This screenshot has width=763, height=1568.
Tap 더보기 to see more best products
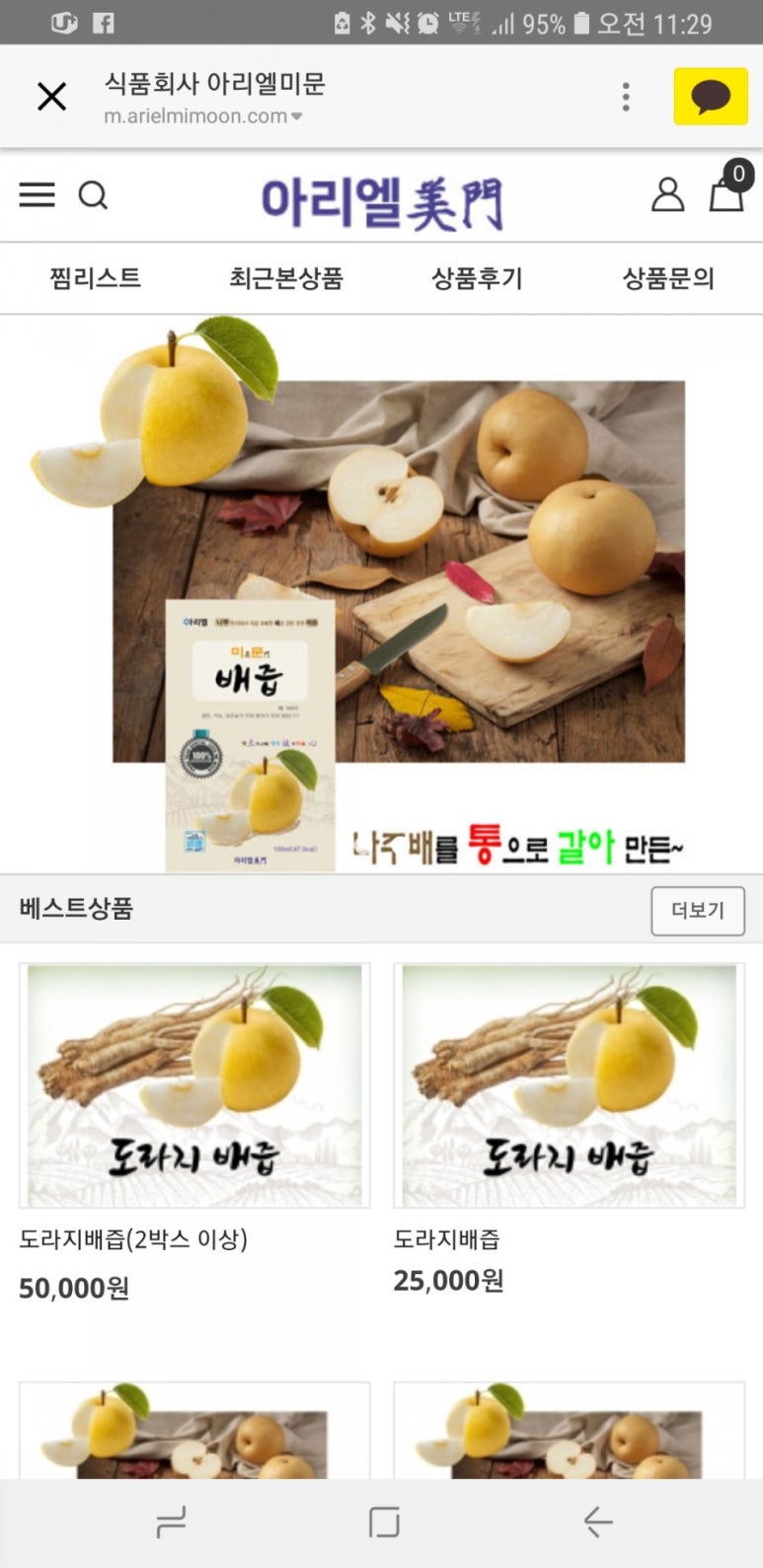tap(697, 910)
